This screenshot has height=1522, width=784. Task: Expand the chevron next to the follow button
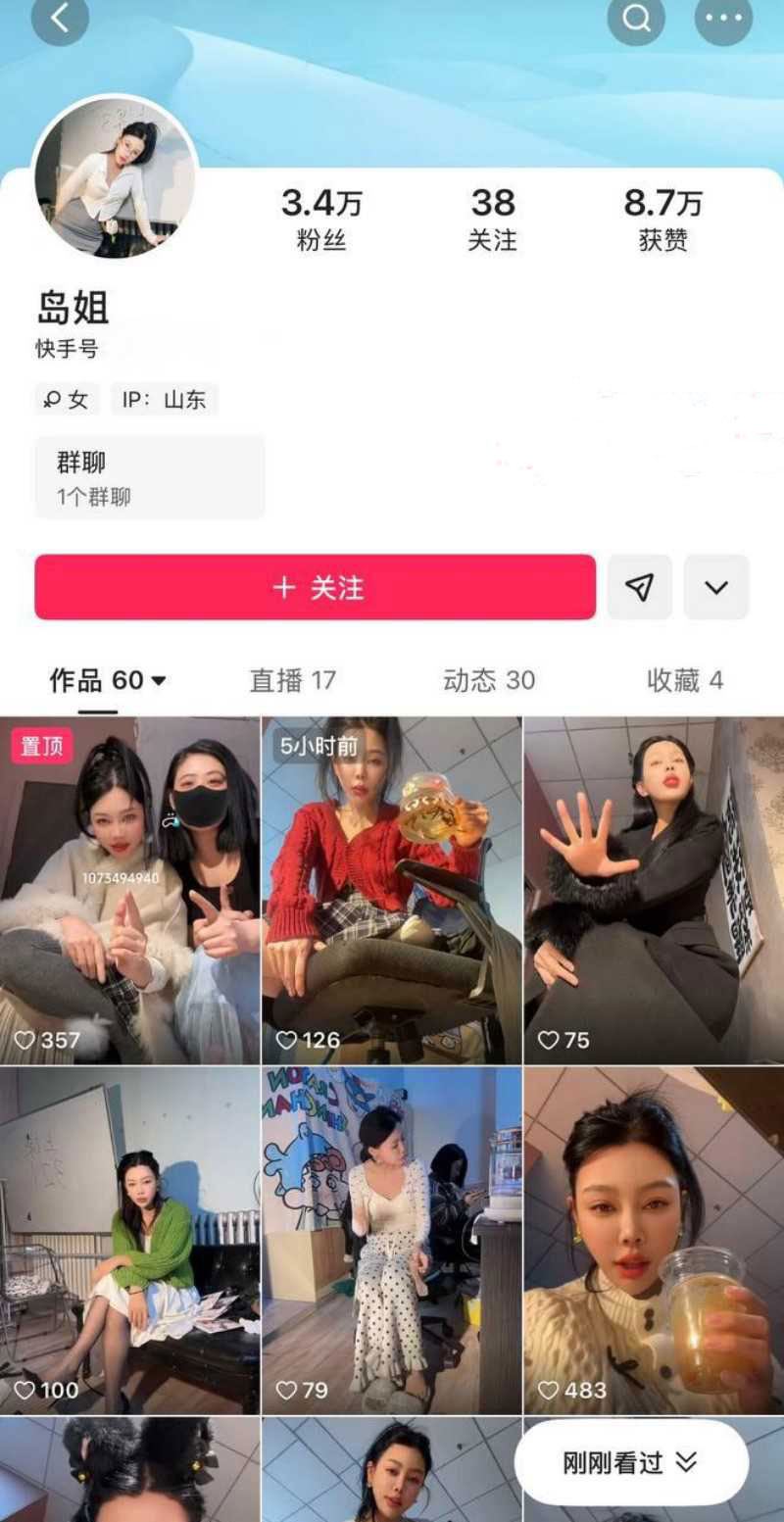coord(716,587)
